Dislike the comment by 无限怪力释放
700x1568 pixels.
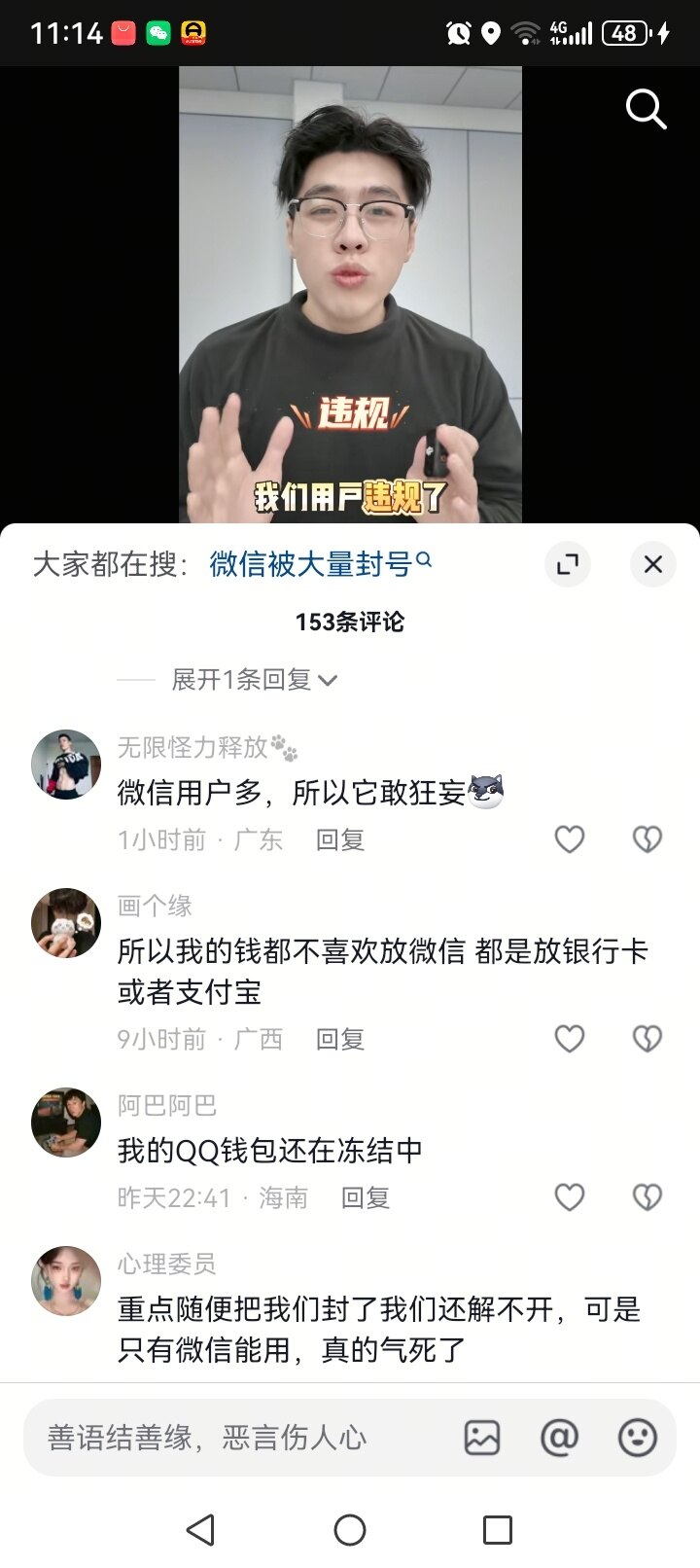(x=647, y=839)
